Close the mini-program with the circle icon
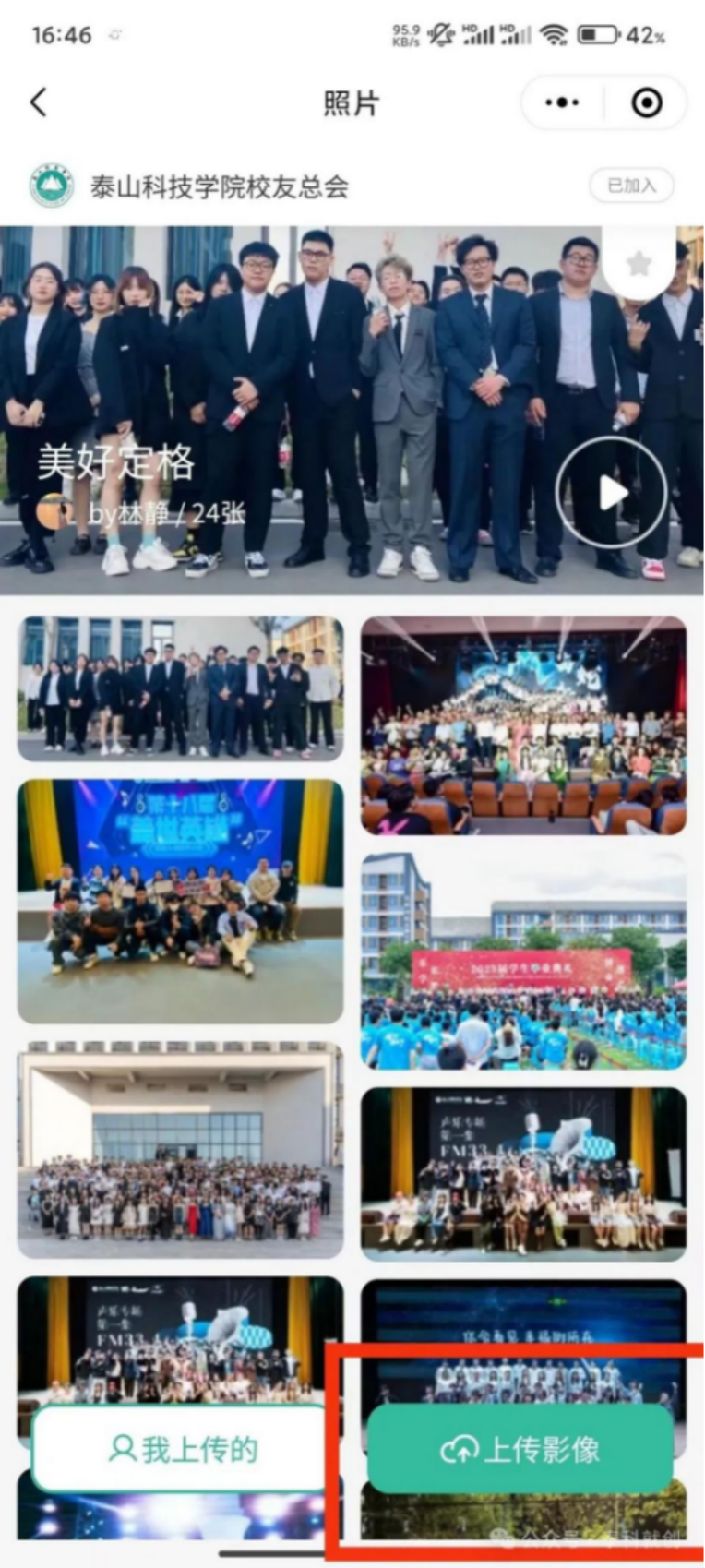Viewport: 705px width, 1568px height. pyautogui.click(x=647, y=102)
